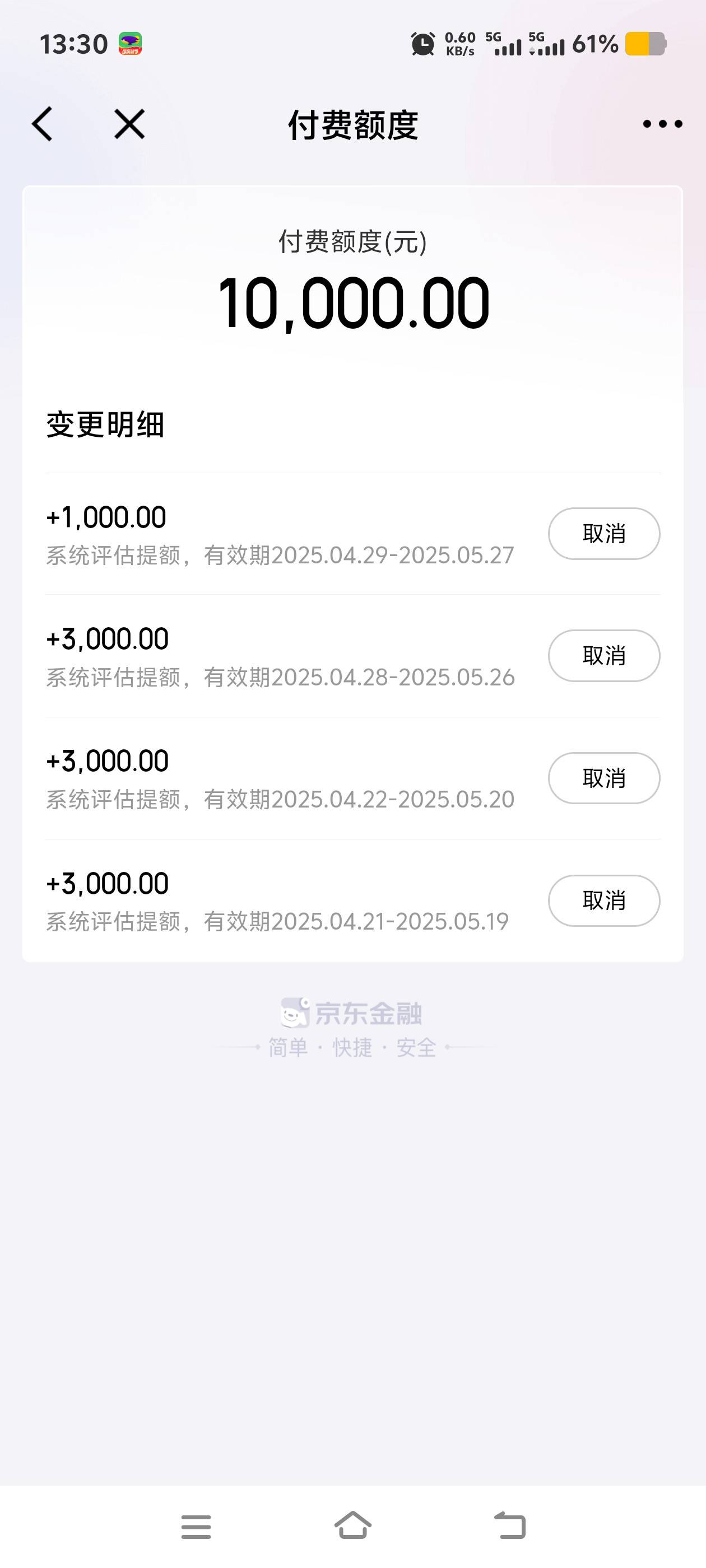
Task: Open recent apps from the system navigation bar
Action: coord(196,1527)
